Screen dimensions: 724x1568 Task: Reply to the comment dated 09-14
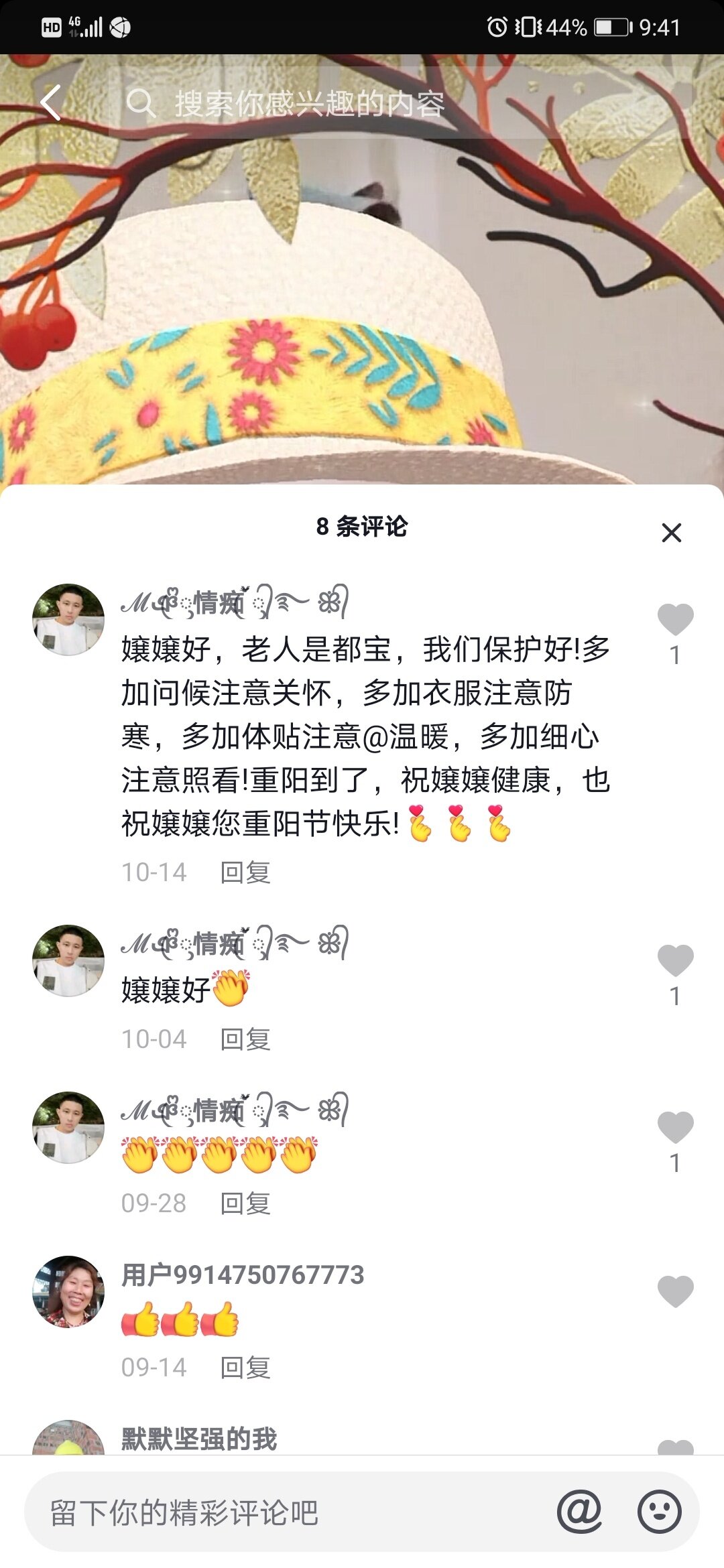(245, 1368)
